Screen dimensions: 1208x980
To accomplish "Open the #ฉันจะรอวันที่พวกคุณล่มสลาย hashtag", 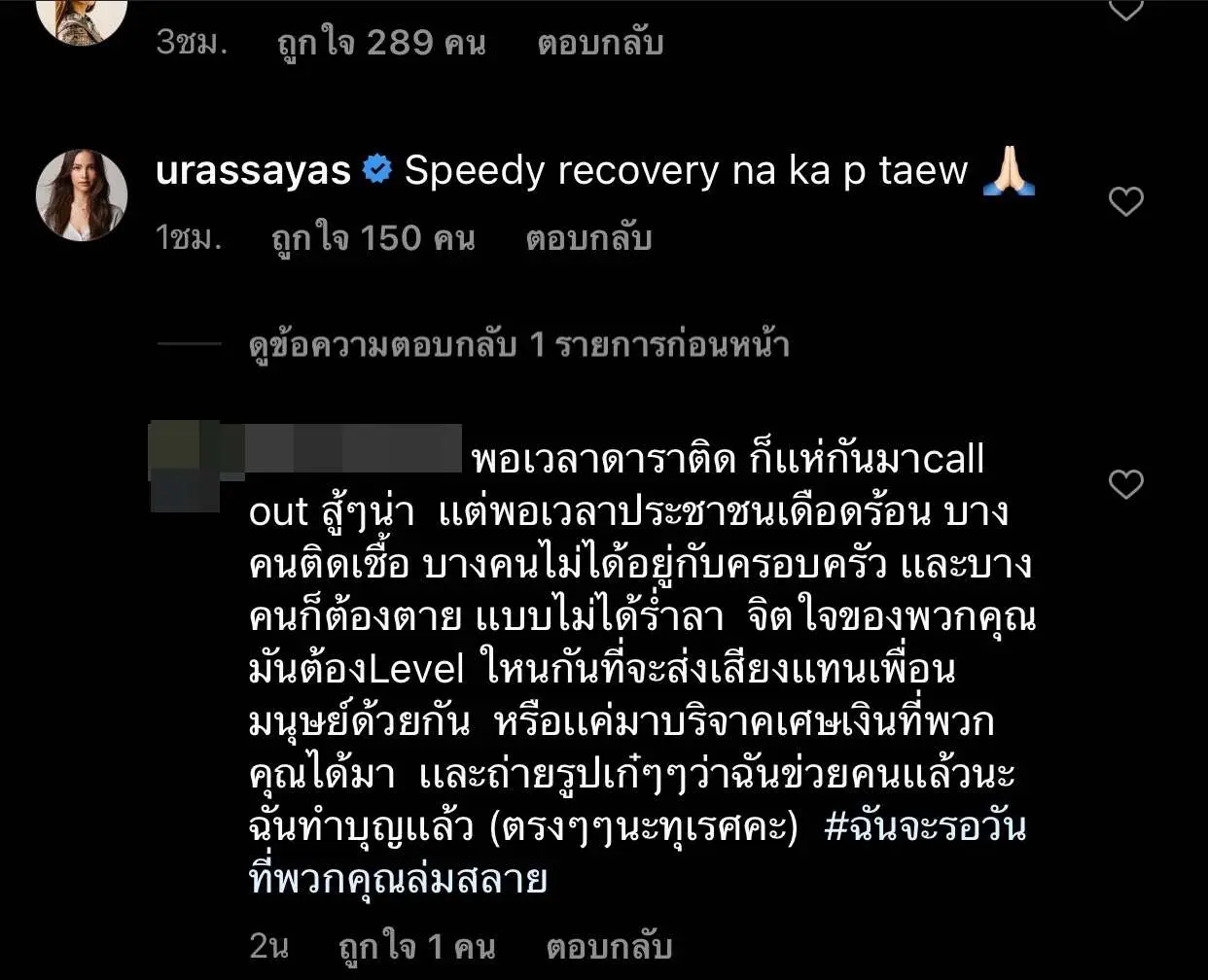I will [x=924, y=828].
